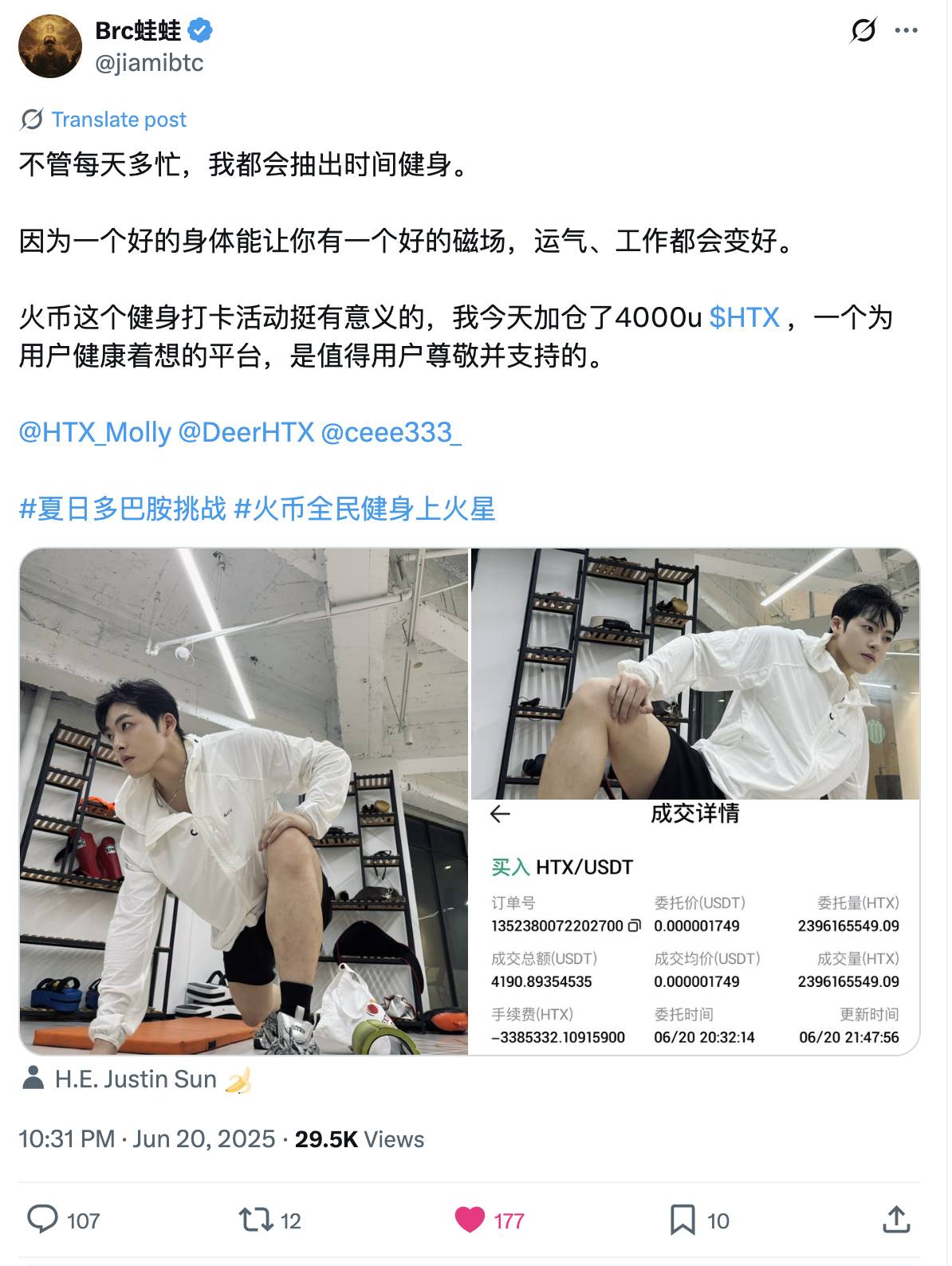Open the @HTX_Molly mention

(x=95, y=432)
